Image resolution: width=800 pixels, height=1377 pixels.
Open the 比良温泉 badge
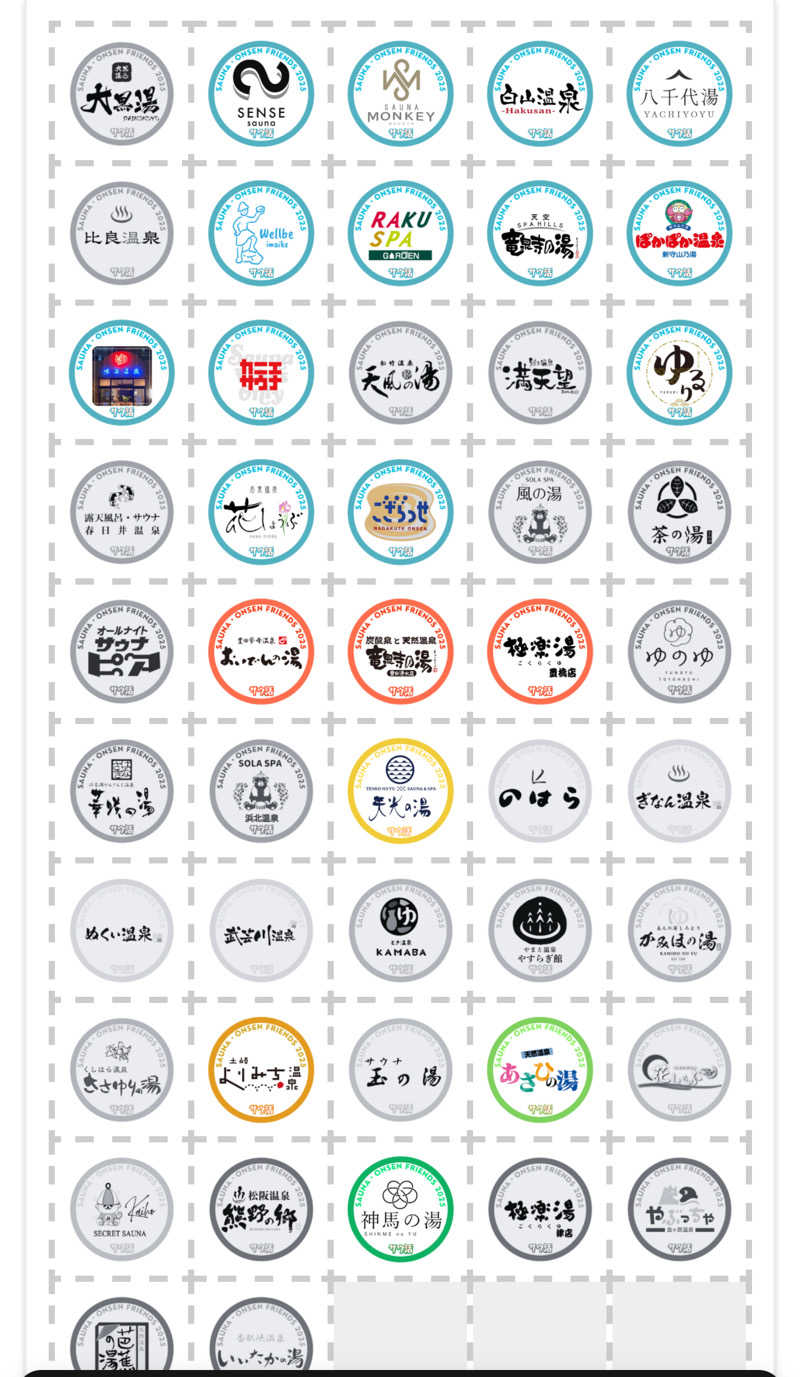121,233
